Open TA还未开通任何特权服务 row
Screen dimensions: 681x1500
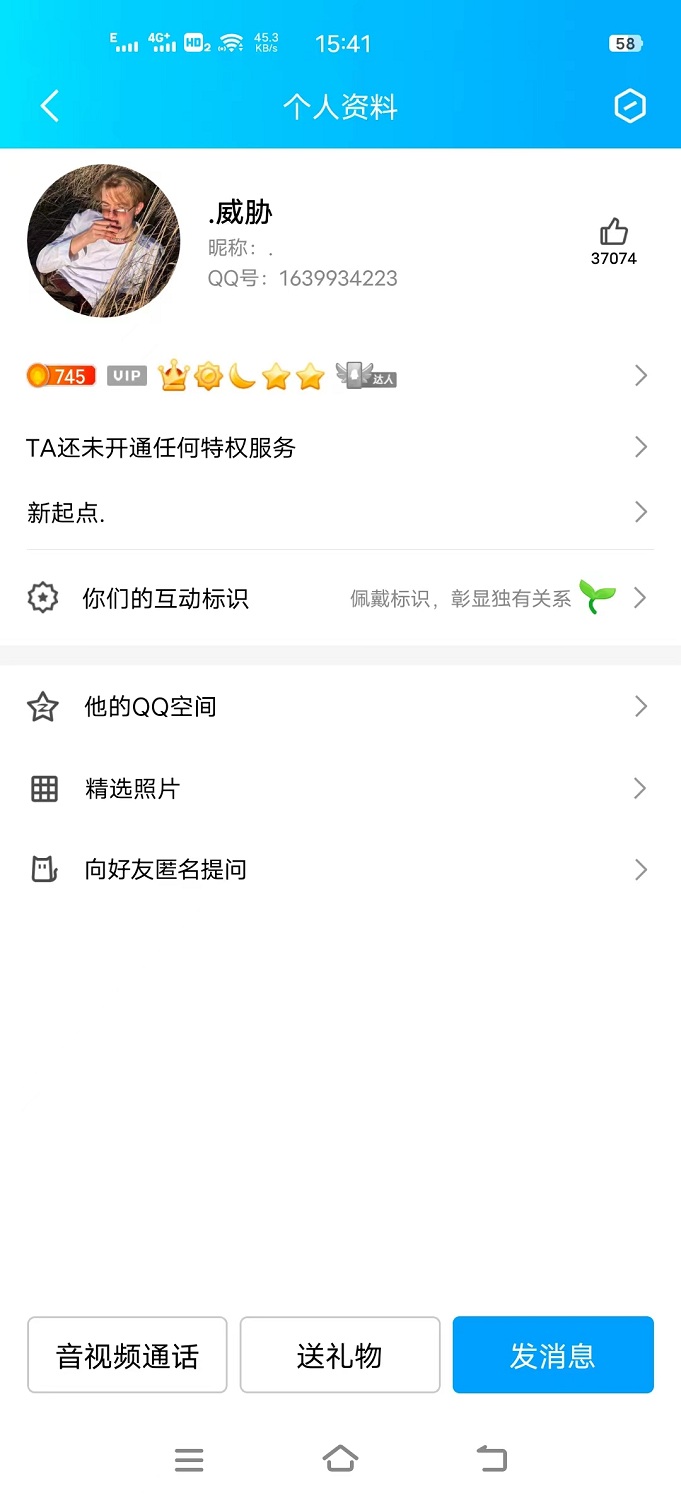pos(340,447)
